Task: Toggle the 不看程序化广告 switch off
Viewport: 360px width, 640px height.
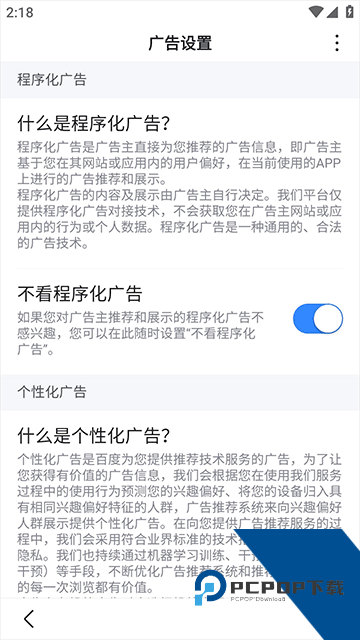Action: click(x=318, y=318)
